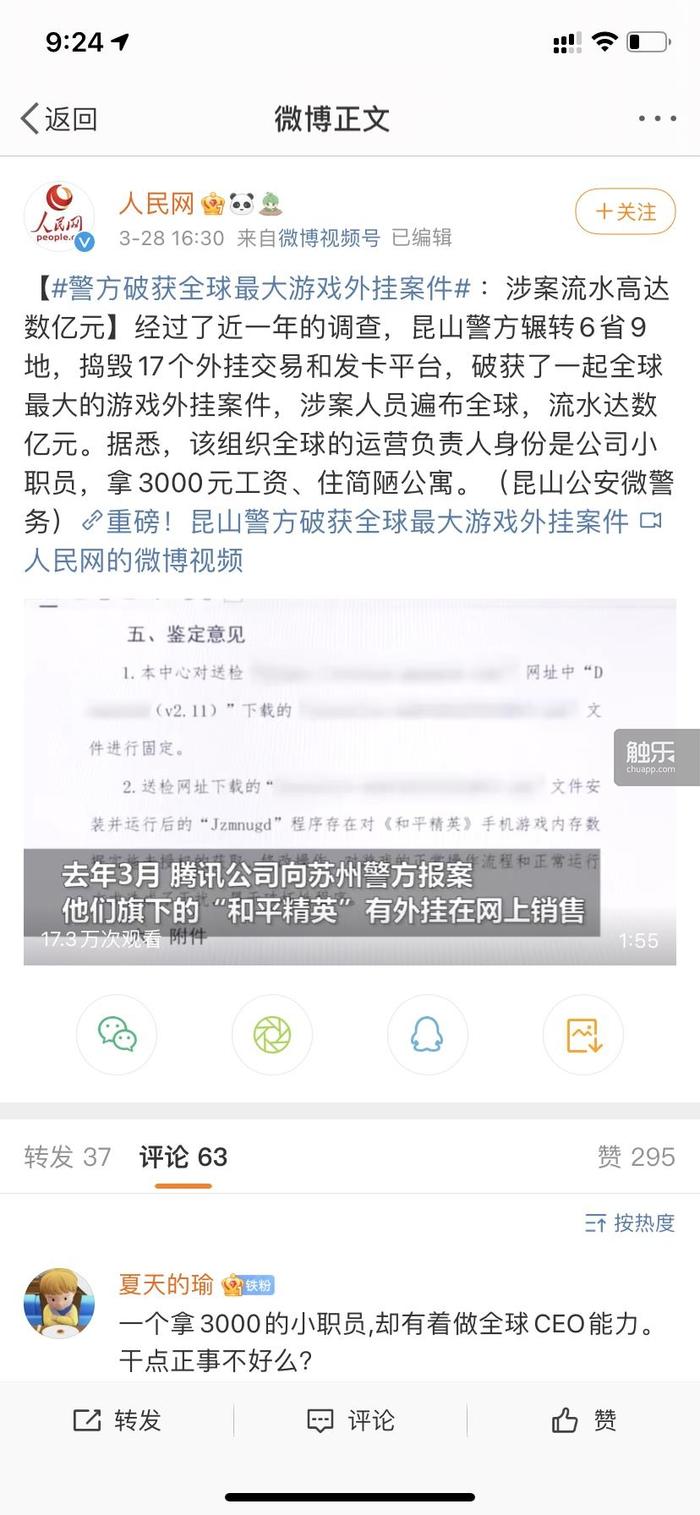700x1515 pixels.
Task: Write a comment via bottom 评论 button
Action: coord(350,1420)
